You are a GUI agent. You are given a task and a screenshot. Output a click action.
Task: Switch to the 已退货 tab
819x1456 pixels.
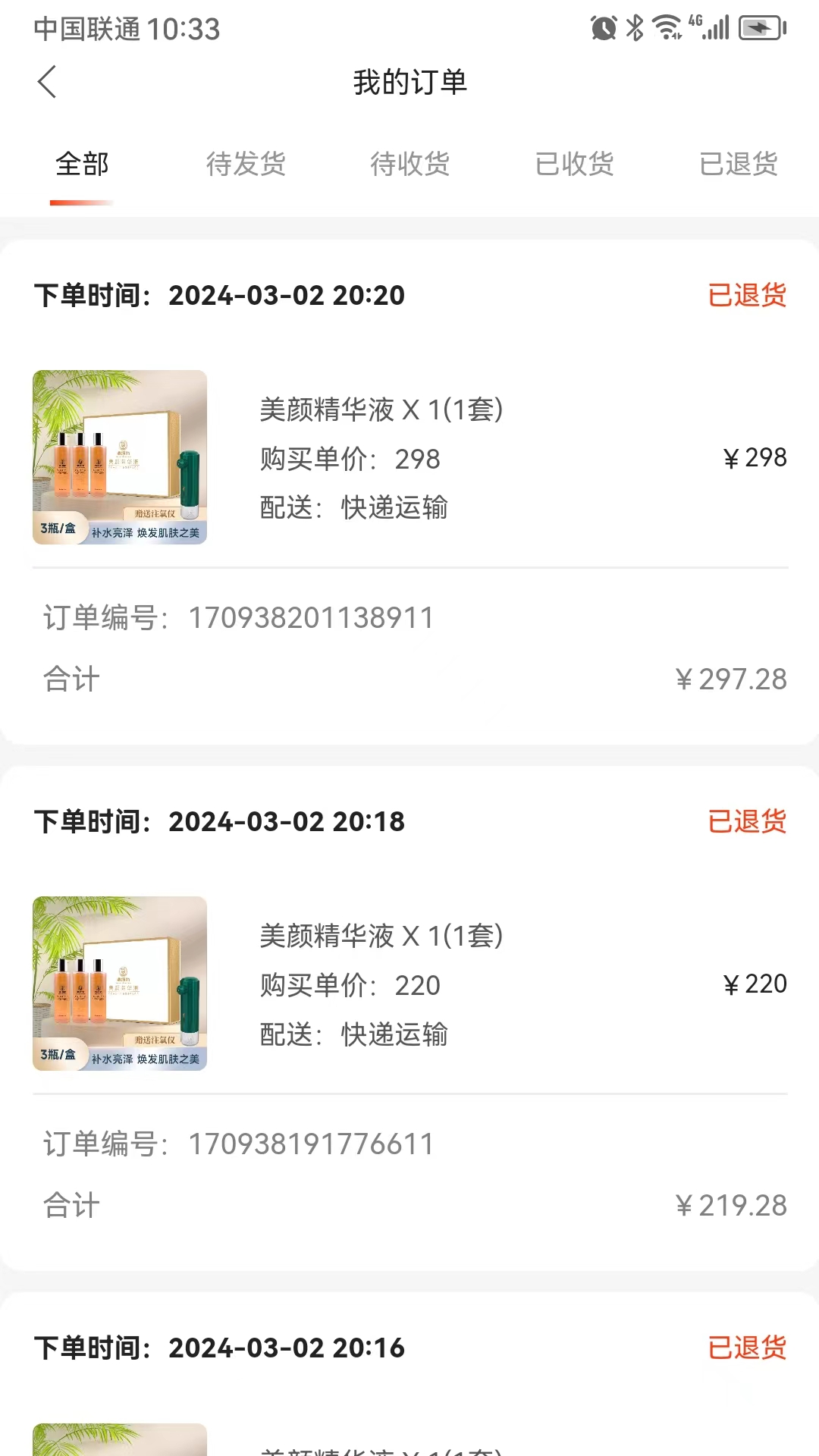(x=739, y=164)
